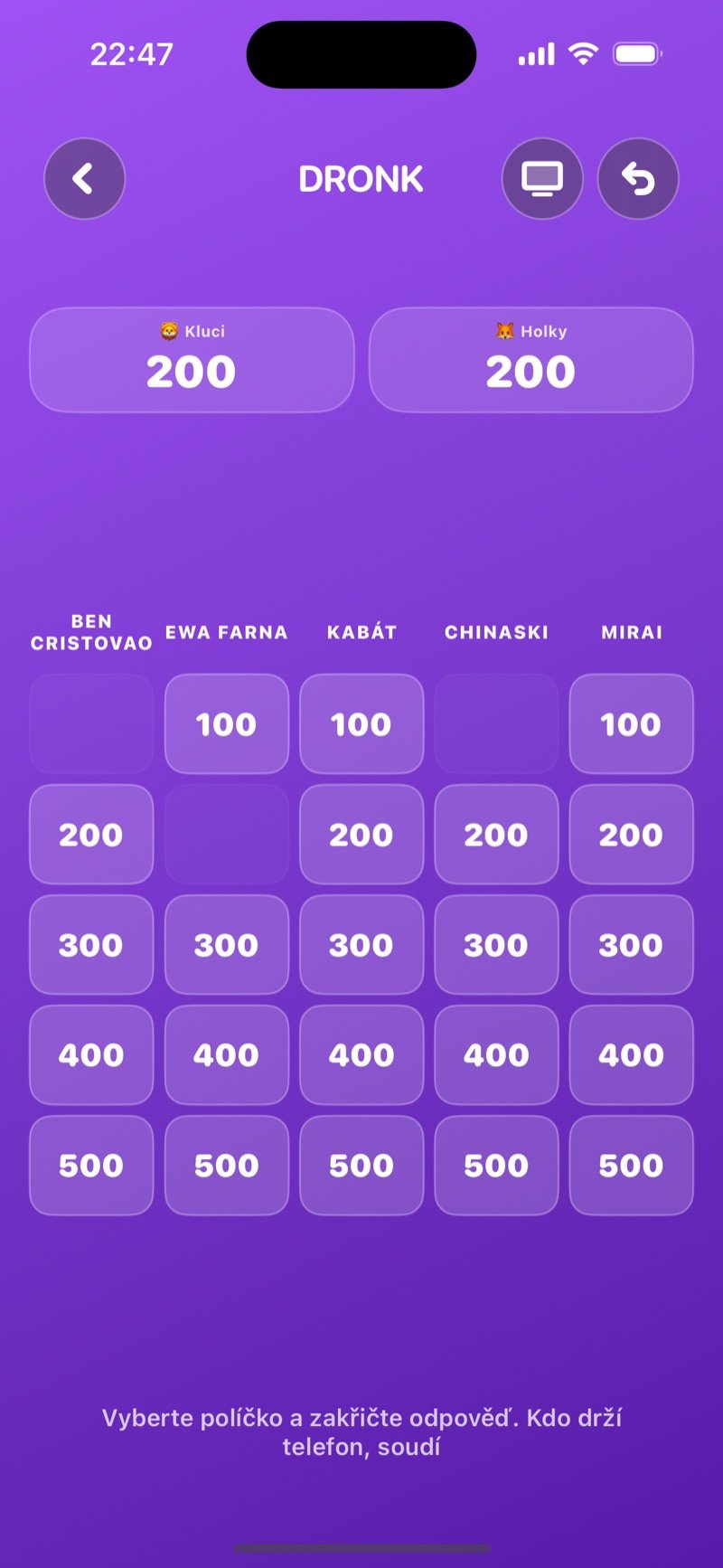Pick the Ewa Farna 300 tile
723x1568 pixels.
[227, 944]
